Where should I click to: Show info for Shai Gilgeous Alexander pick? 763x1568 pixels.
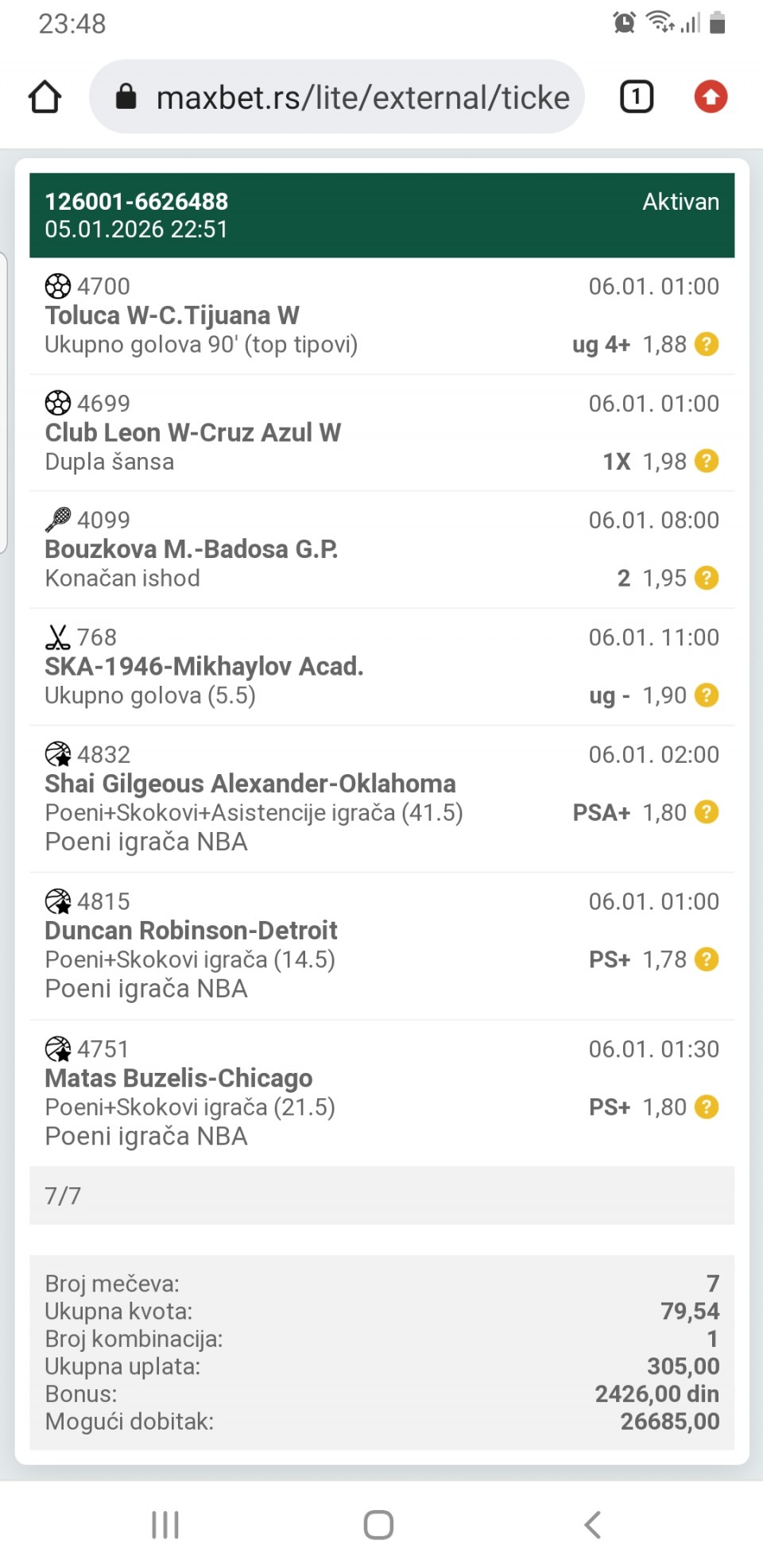point(707,812)
